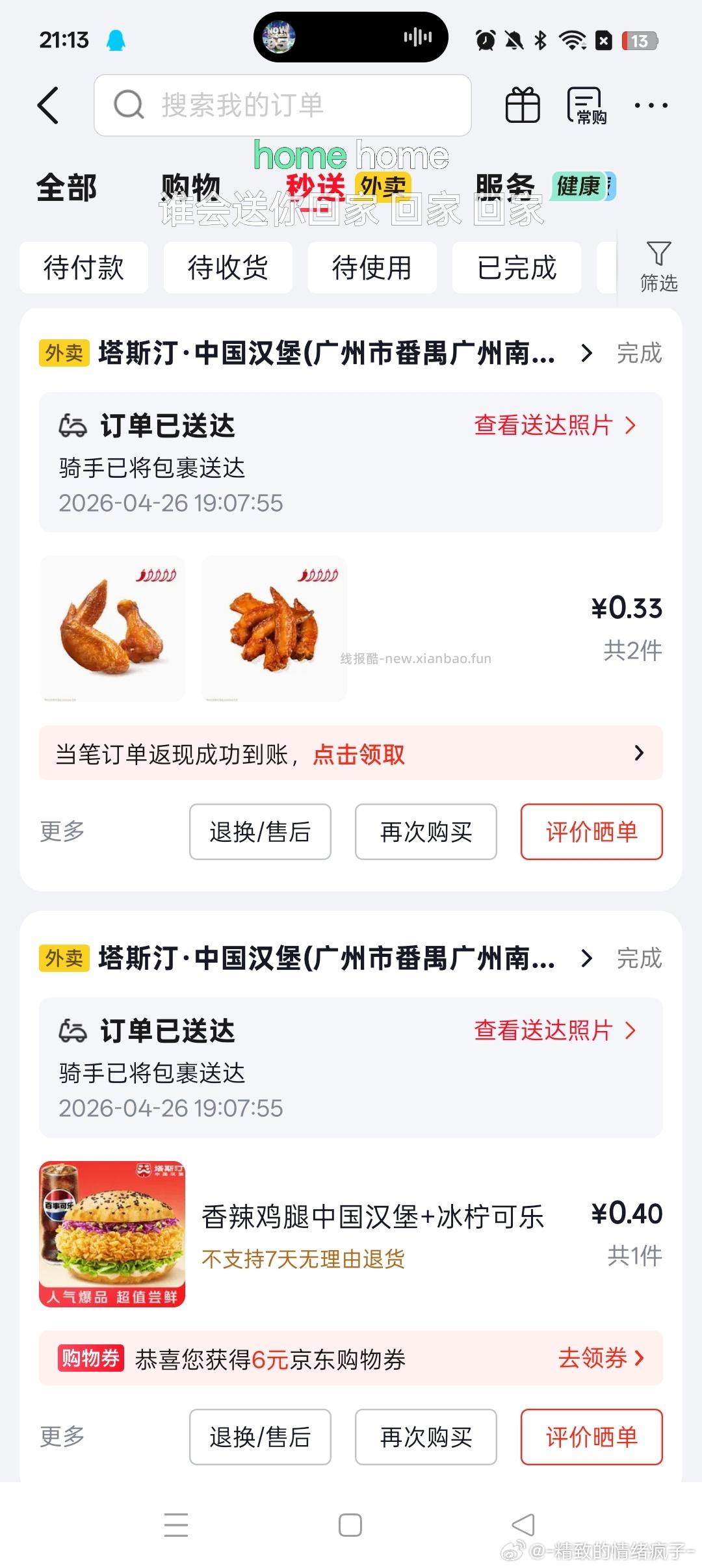Tap the back arrow at top left
Viewport: 702px width, 1568px height.
point(49,106)
